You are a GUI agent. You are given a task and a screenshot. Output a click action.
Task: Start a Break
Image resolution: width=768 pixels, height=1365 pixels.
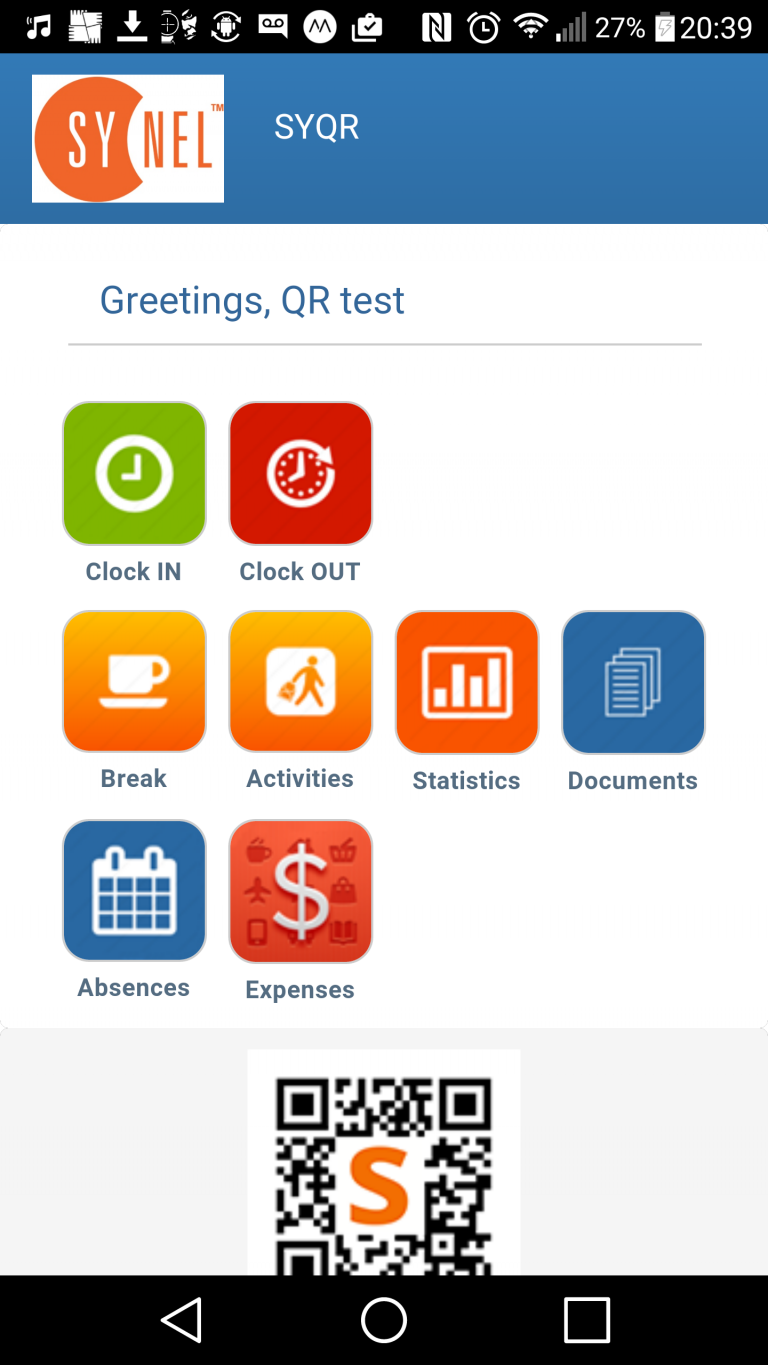point(134,682)
